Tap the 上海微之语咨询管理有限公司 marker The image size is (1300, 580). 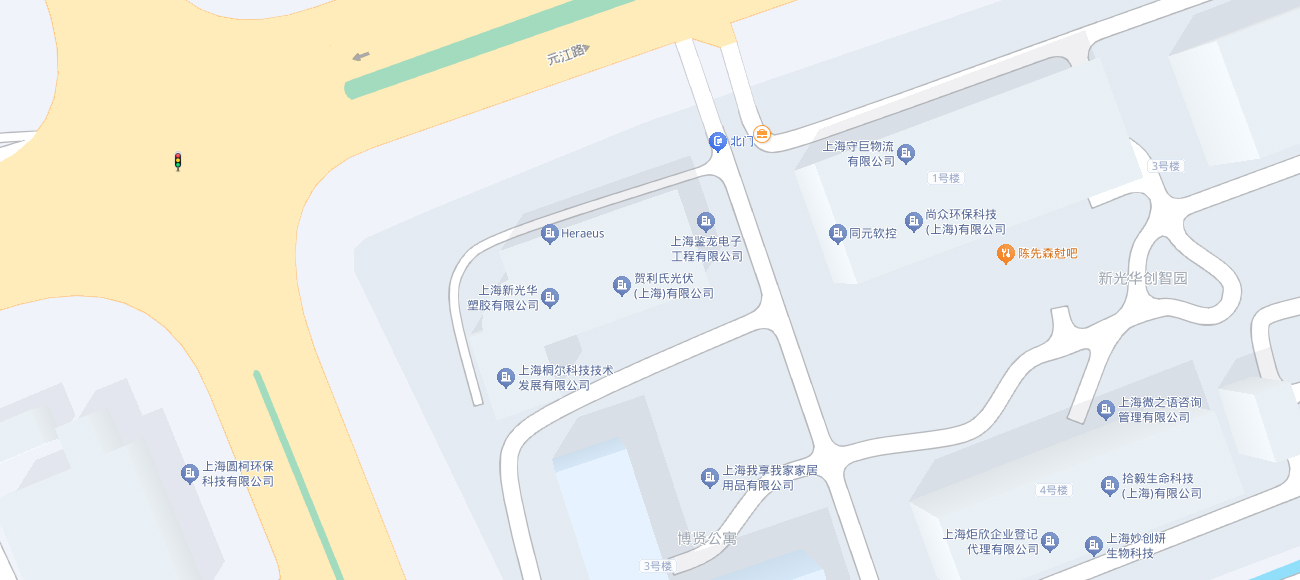(1106, 409)
